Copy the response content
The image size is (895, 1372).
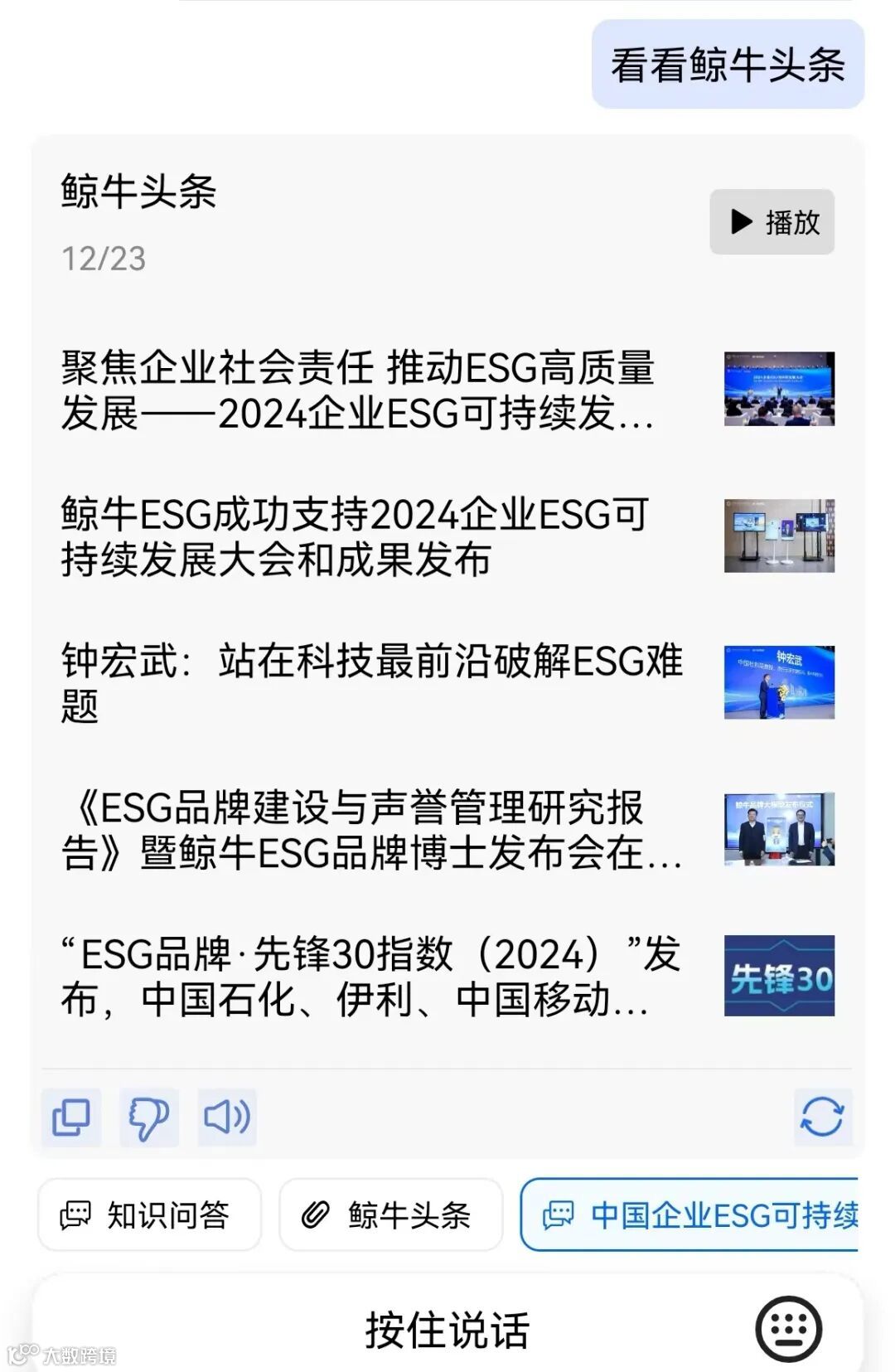tap(71, 1117)
